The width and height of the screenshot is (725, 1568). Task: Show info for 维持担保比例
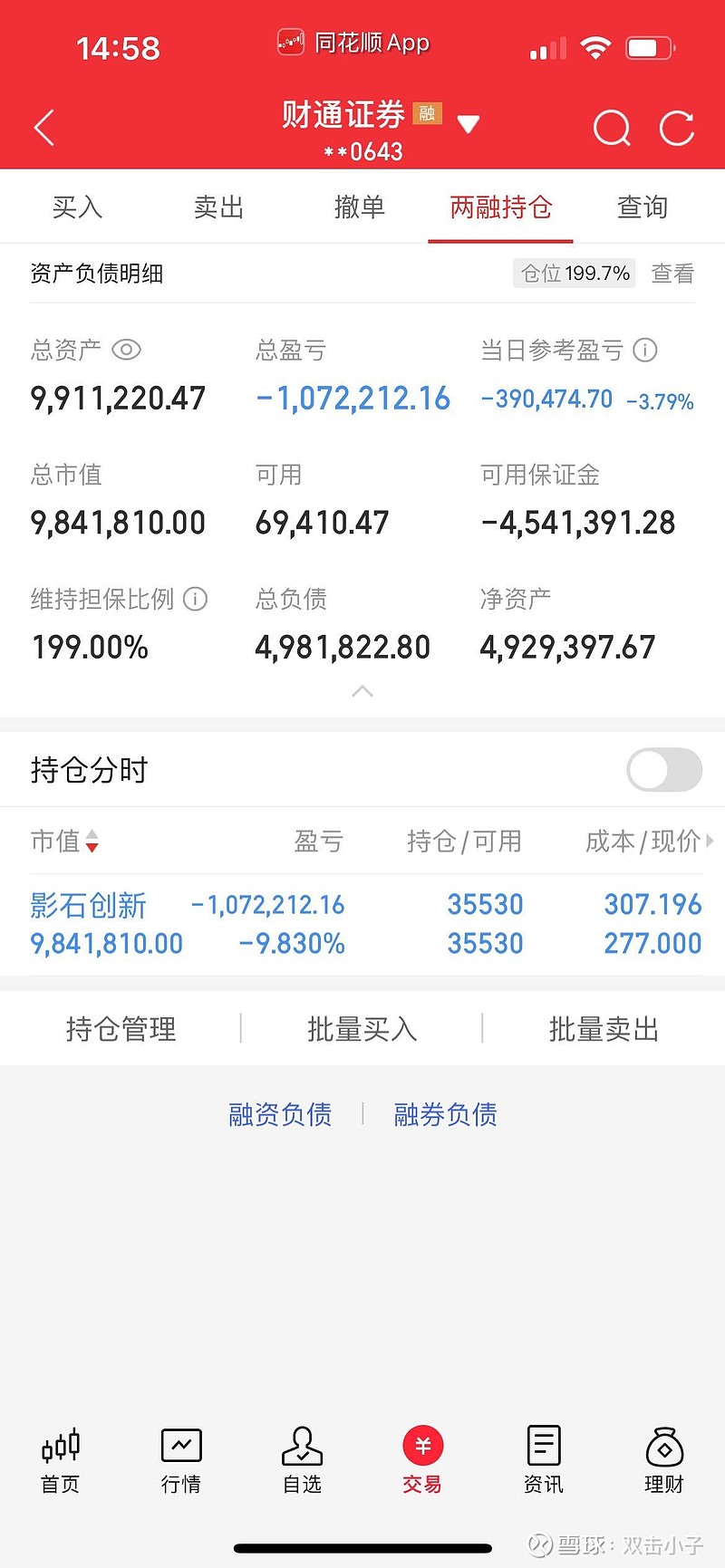pos(196,599)
